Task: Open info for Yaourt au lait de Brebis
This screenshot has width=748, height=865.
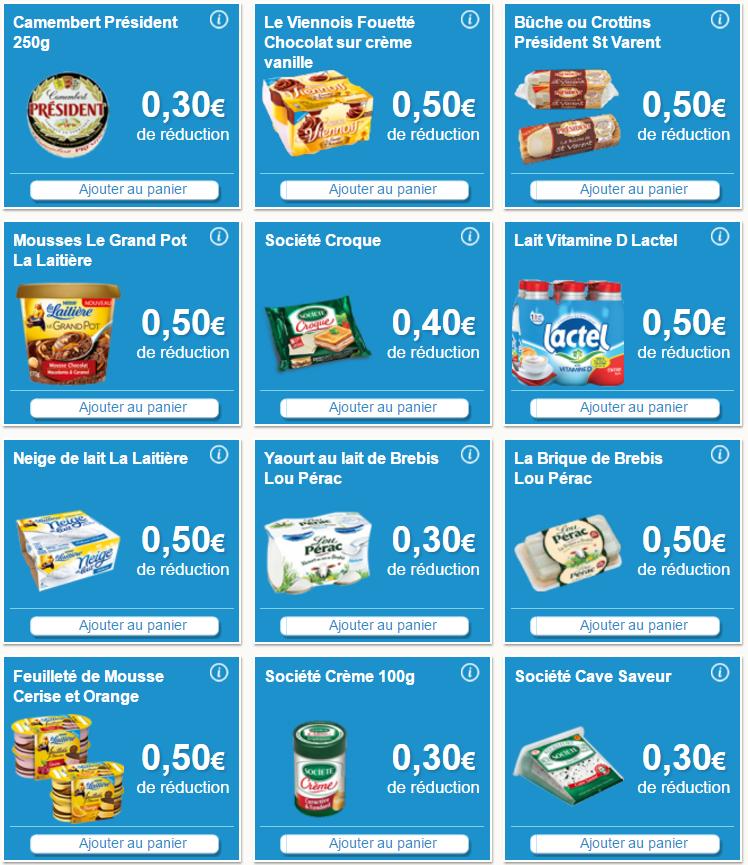Action: pos(470,454)
